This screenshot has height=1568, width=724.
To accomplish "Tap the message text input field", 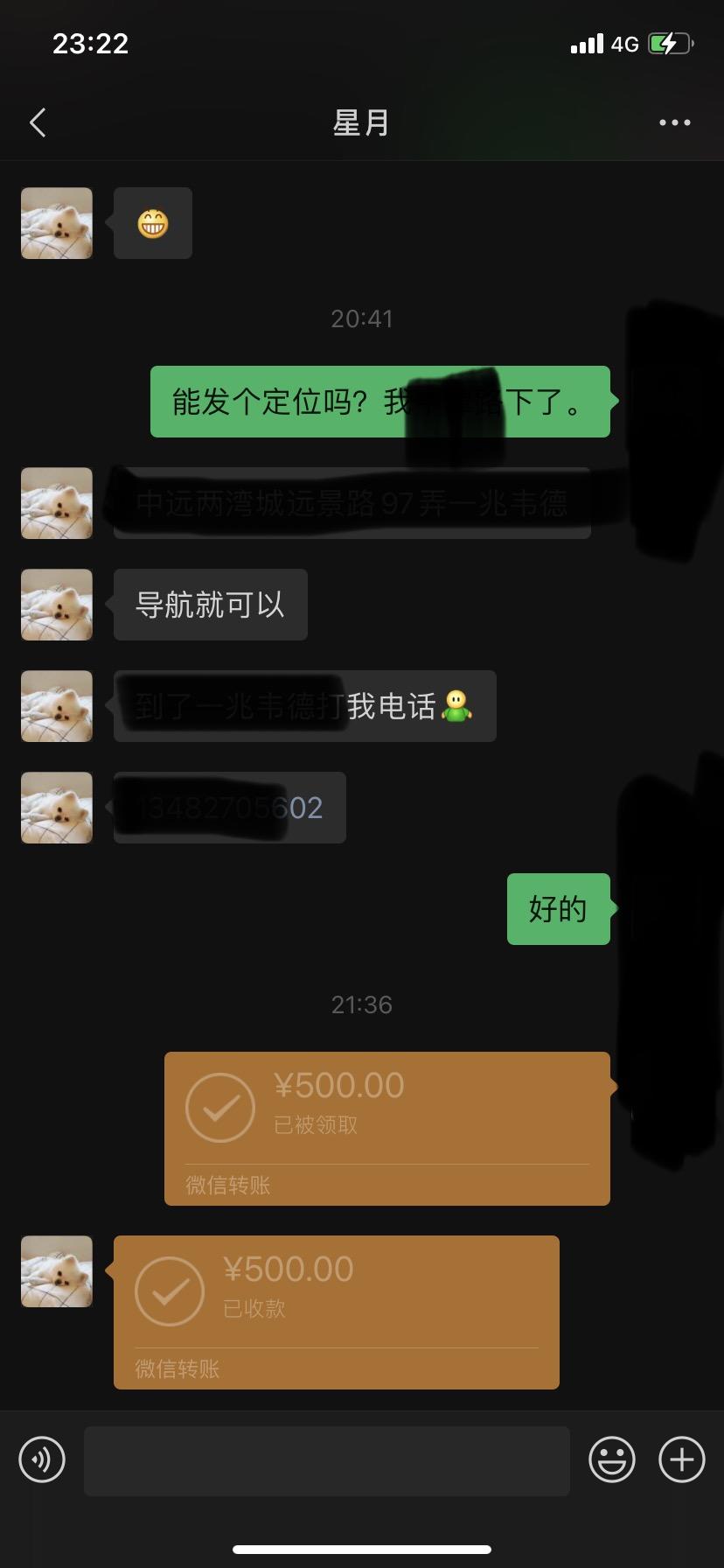I will [326, 1459].
